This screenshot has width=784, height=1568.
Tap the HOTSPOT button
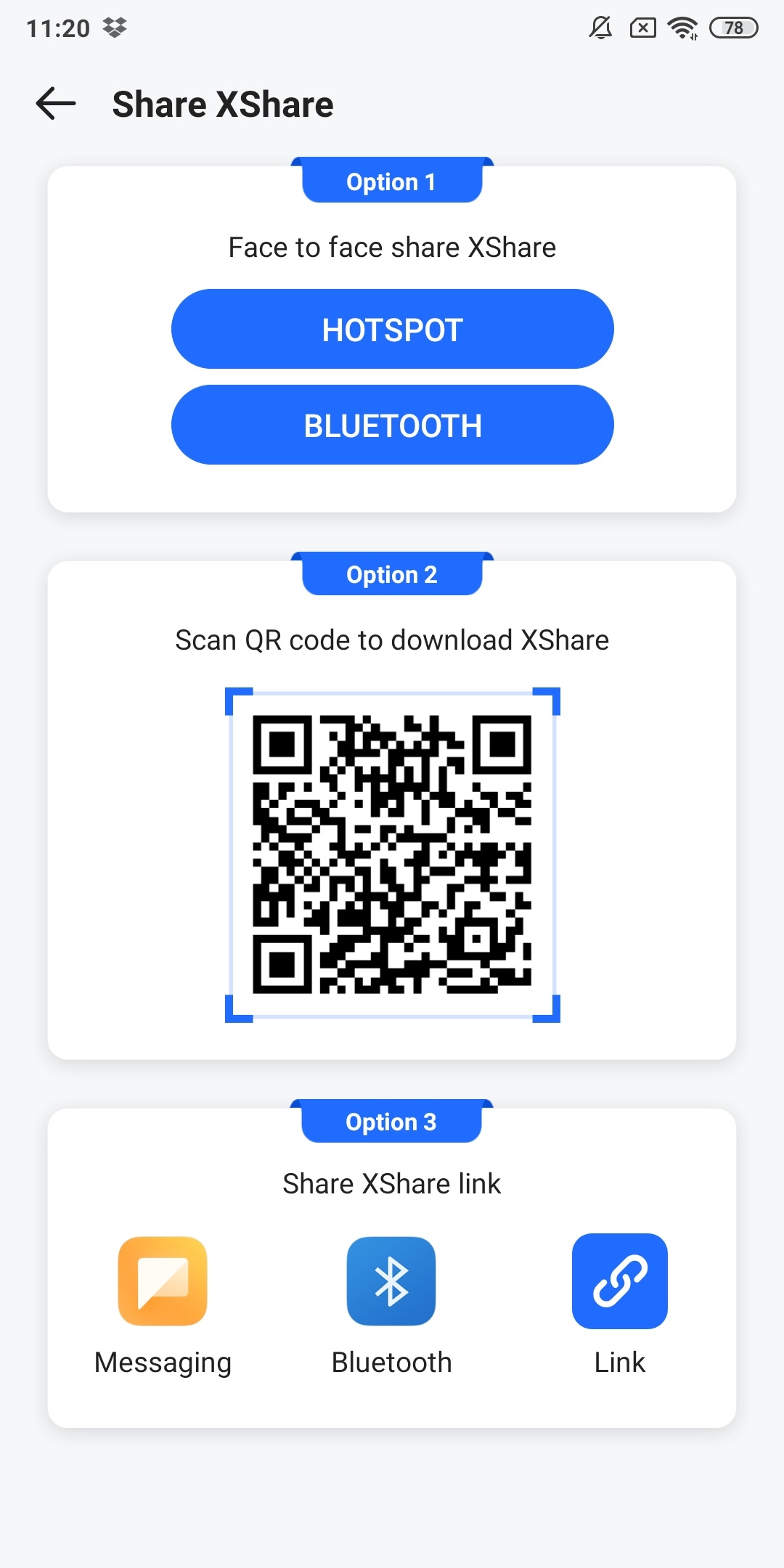(x=392, y=329)
